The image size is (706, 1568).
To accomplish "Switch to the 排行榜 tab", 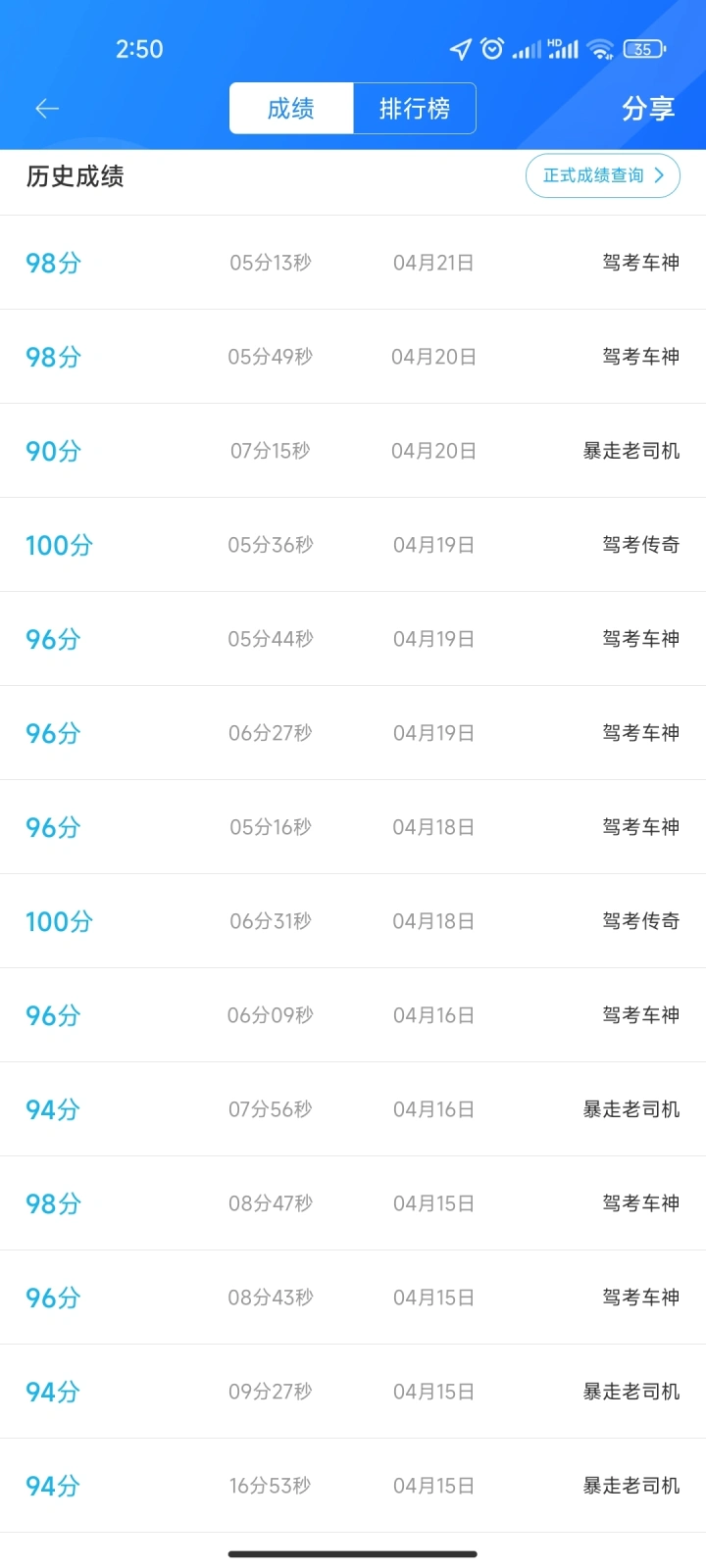I will pyautogui.click(x=415, y=108).
